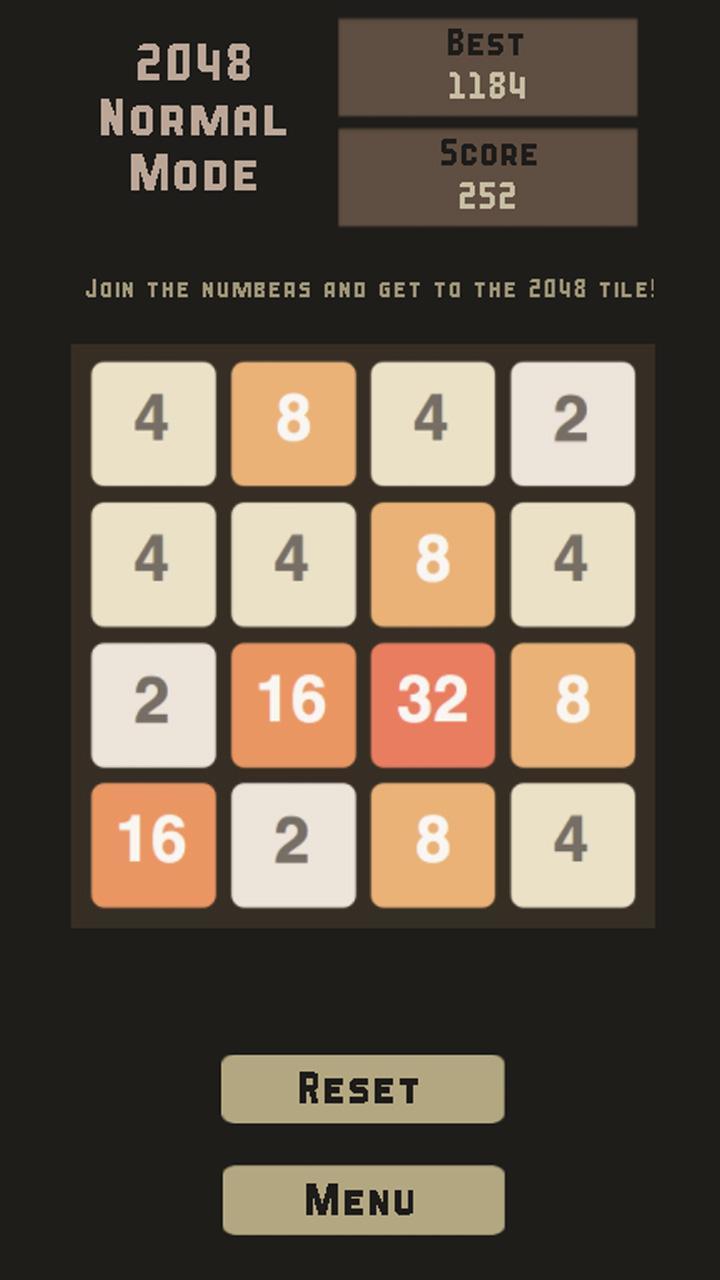Select the 2 tile in the bottom row
The image size is (720, 1280).
click(292, 843)
